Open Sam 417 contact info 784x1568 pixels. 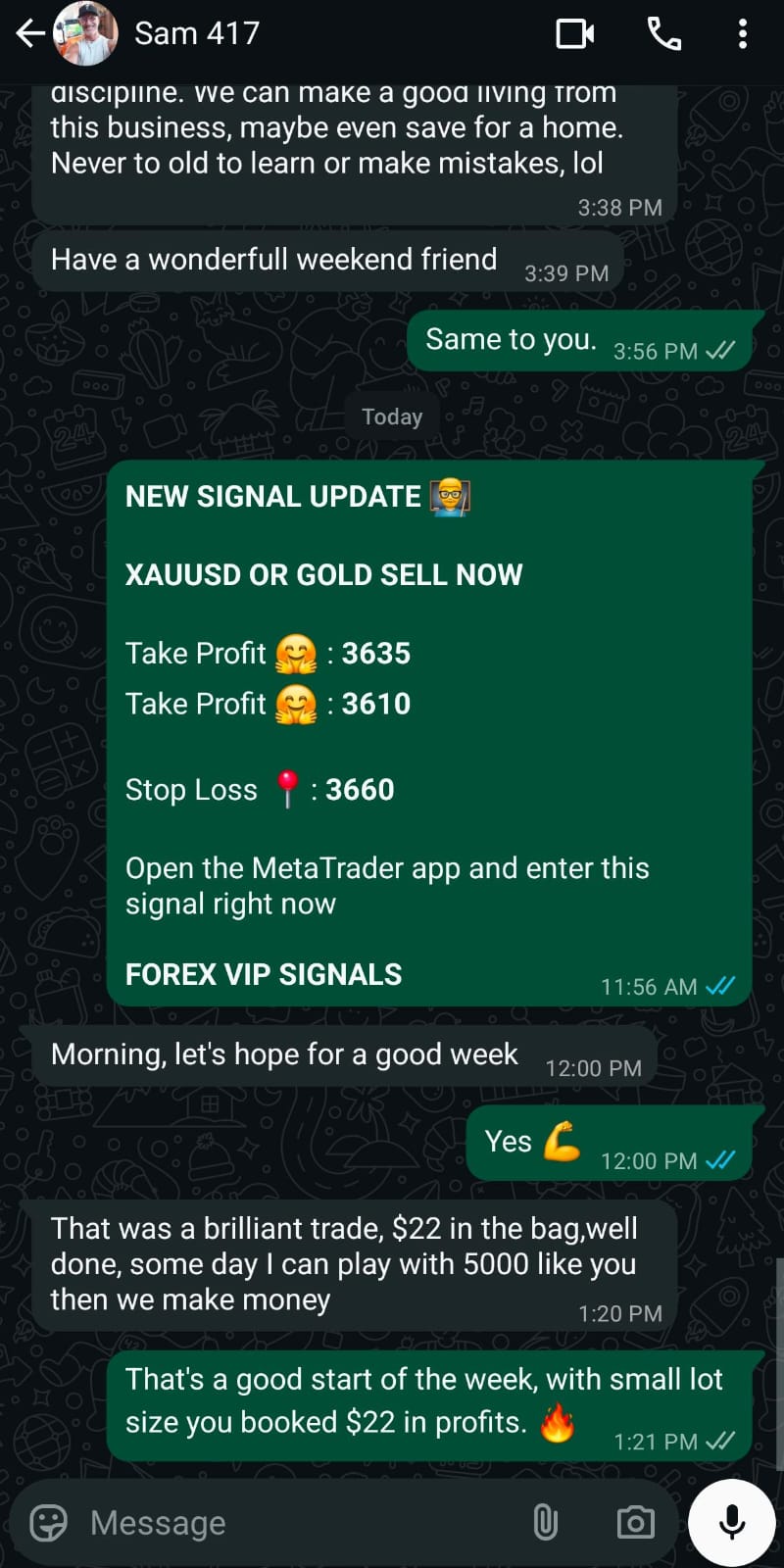(x=197, y=34)
